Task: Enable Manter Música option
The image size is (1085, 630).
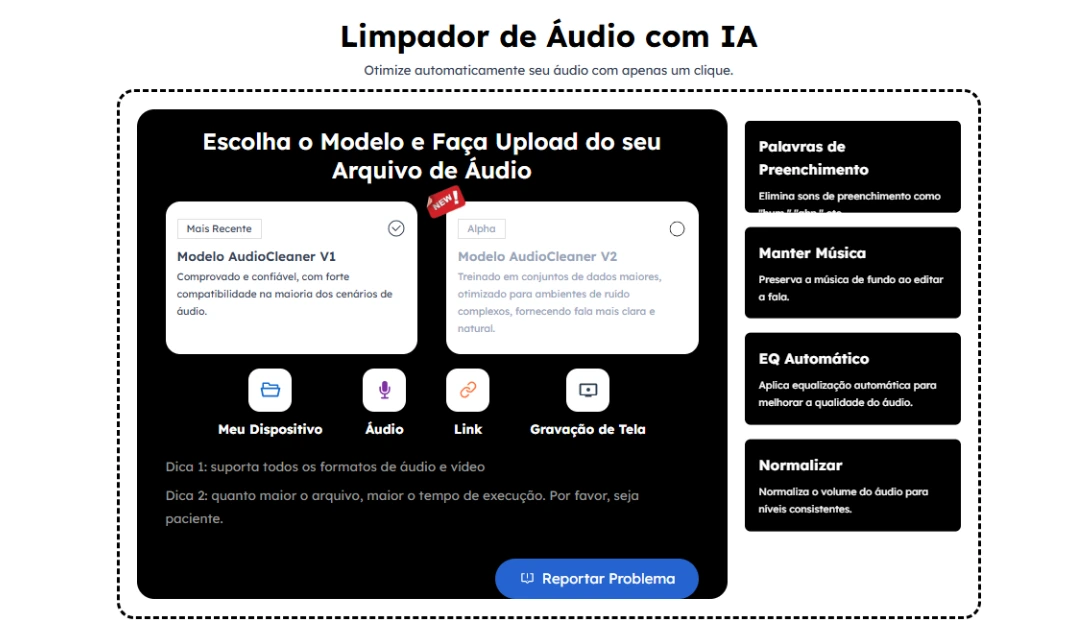Action: [852, 272]
